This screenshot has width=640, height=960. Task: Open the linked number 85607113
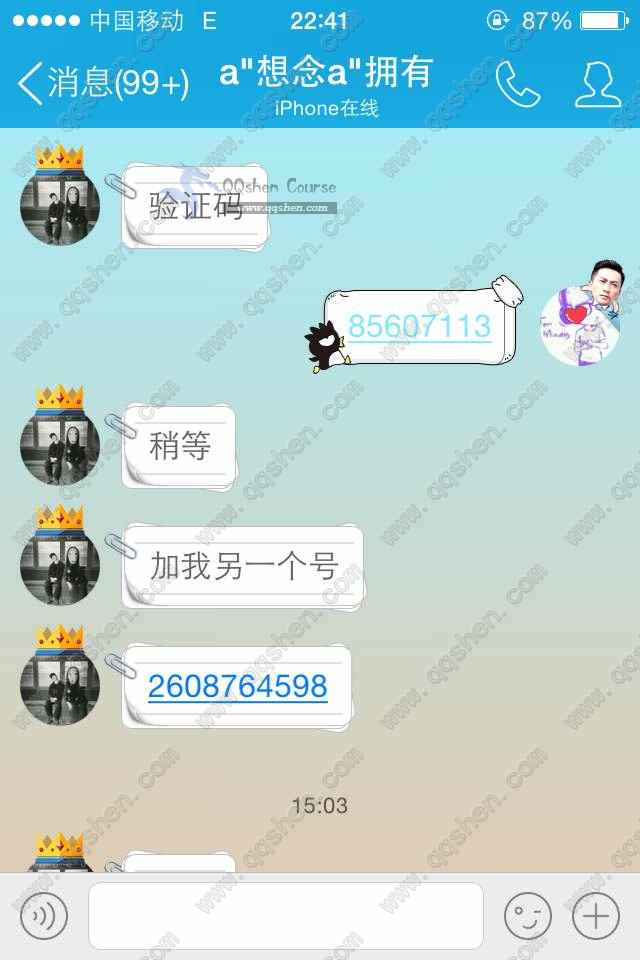click(x=419, y=326)
